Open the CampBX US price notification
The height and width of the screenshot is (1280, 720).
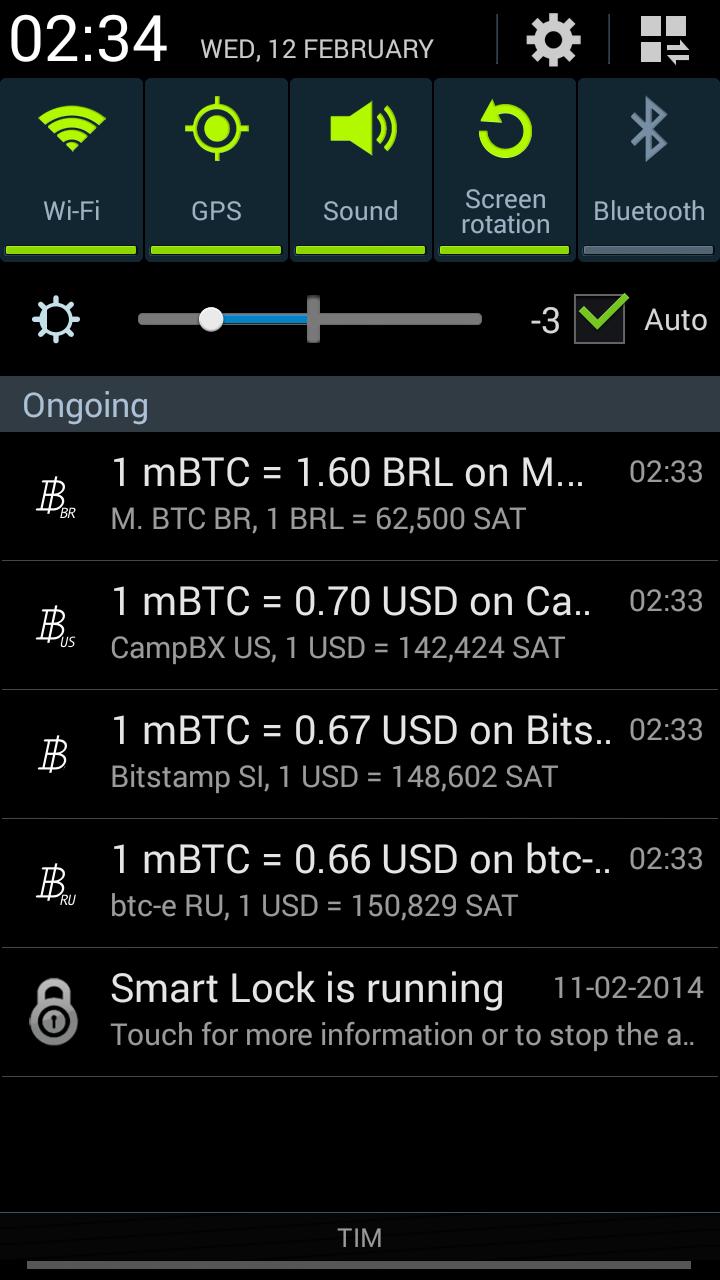tap(360, 625)
